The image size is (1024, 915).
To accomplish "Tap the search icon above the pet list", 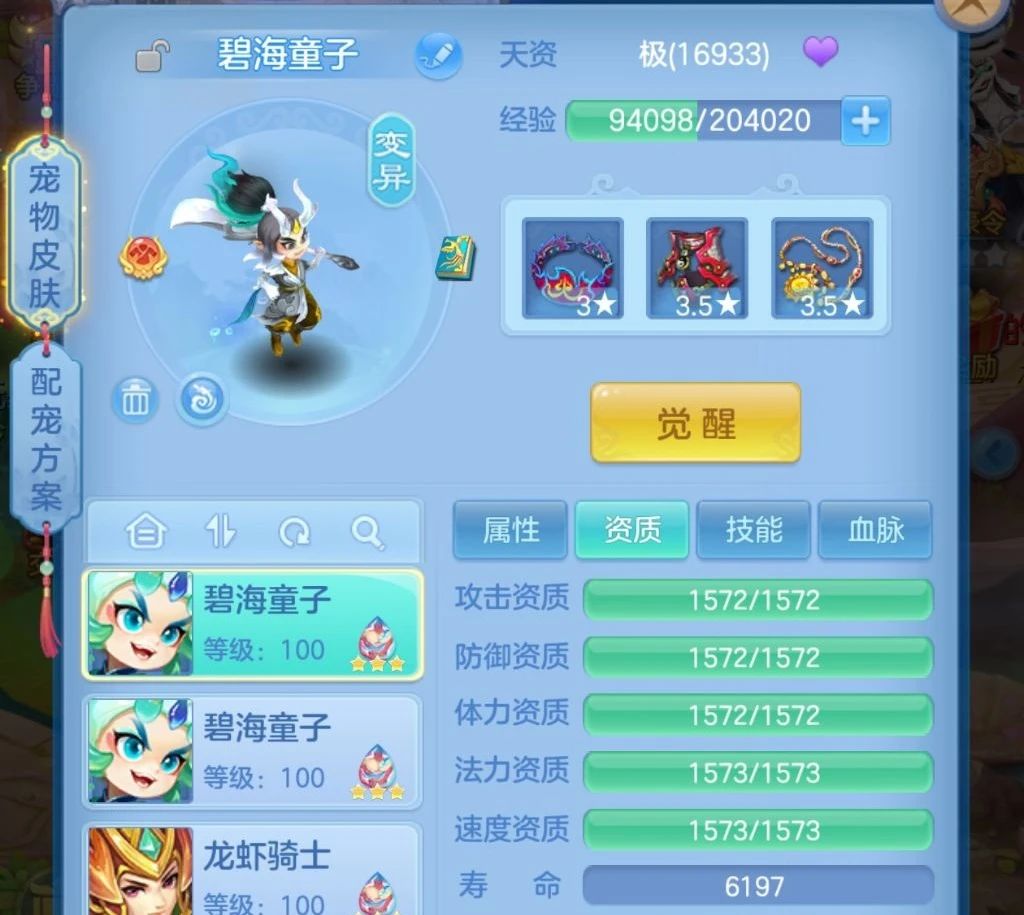I will [x=367, y=532].
